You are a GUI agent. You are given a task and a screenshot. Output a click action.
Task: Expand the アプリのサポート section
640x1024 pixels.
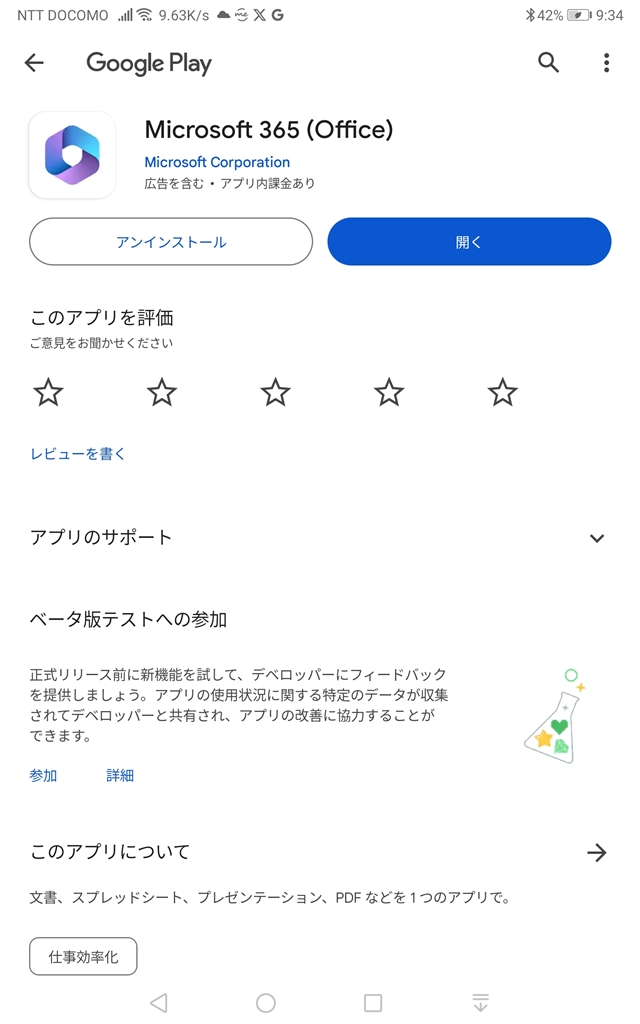click(597, 538)
